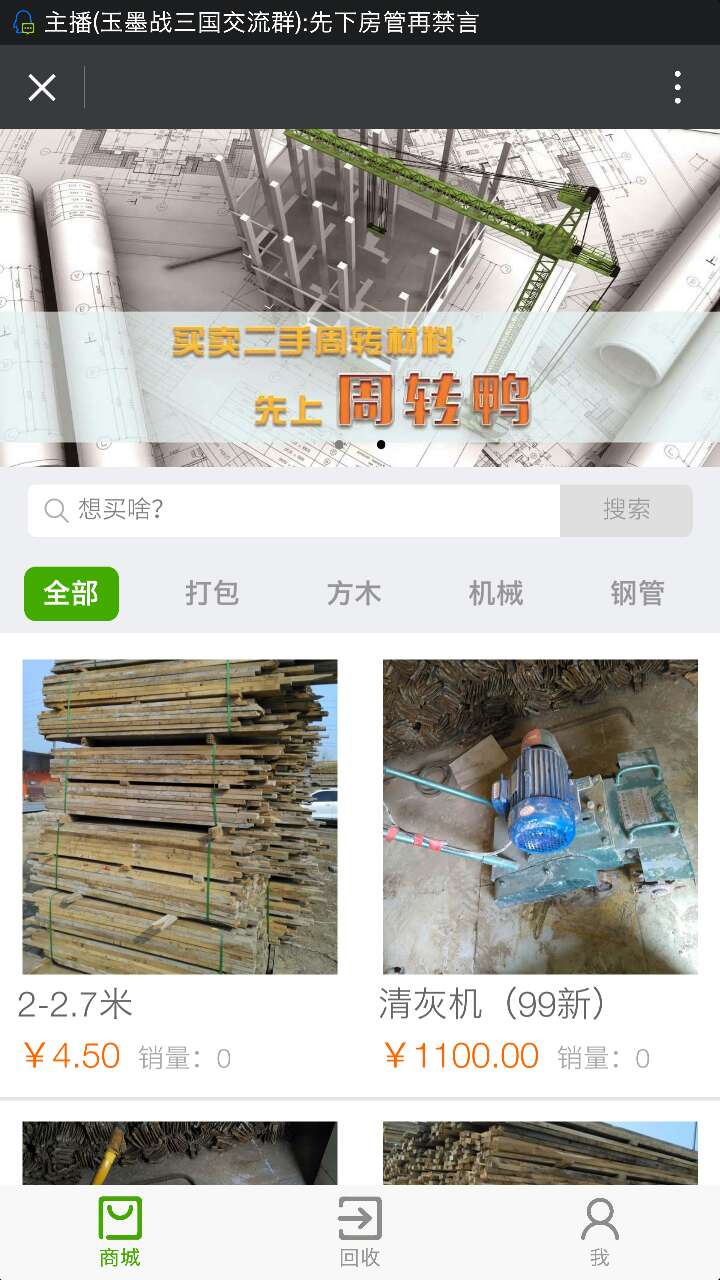View the 钢管 category

click(637, 594)
